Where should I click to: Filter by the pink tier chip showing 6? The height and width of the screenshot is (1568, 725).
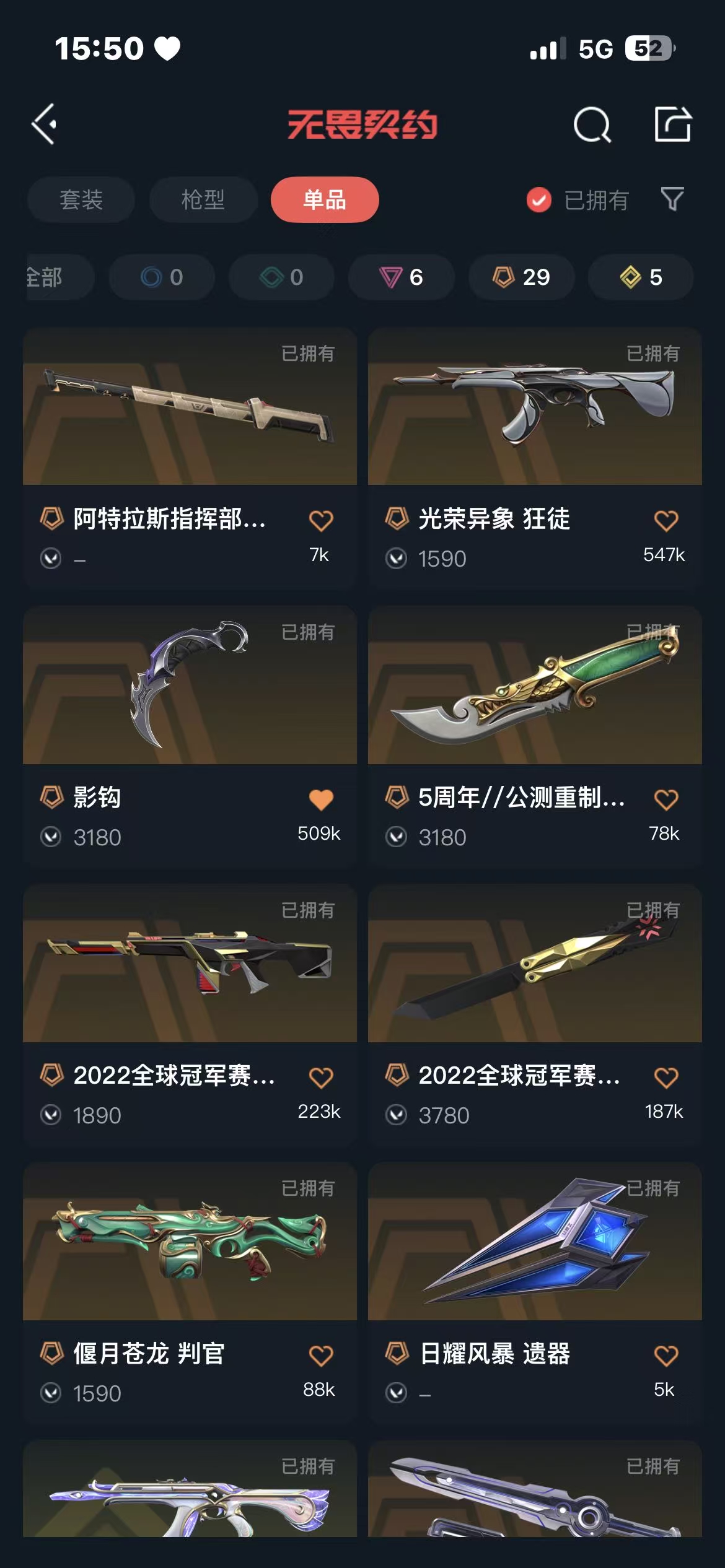point(401,277)
